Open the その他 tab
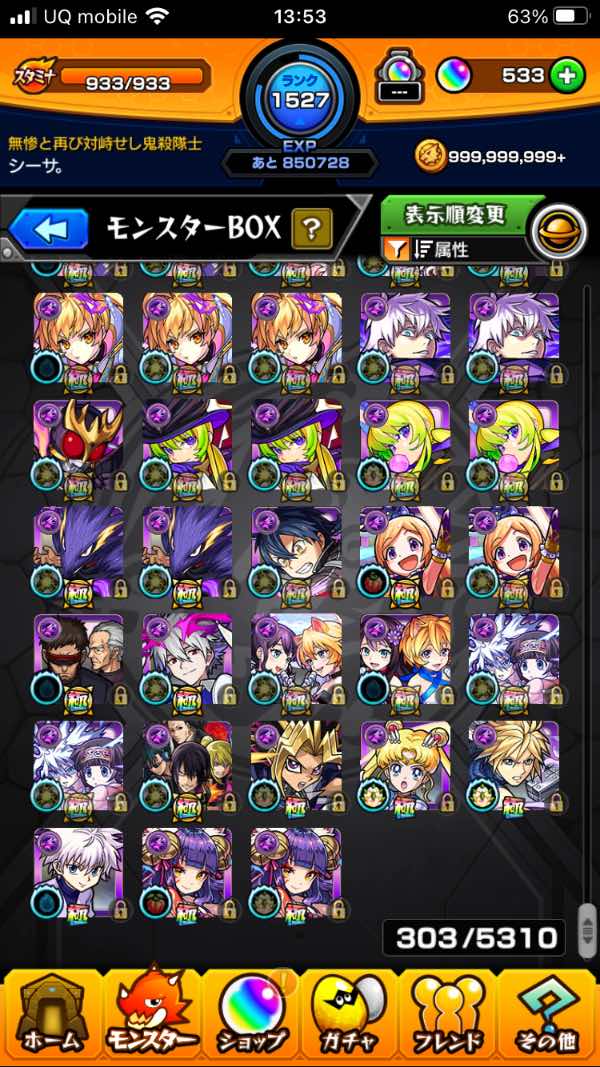Image resolution: width=600 pixels, height=1067 pixels. coord(547,1014)
